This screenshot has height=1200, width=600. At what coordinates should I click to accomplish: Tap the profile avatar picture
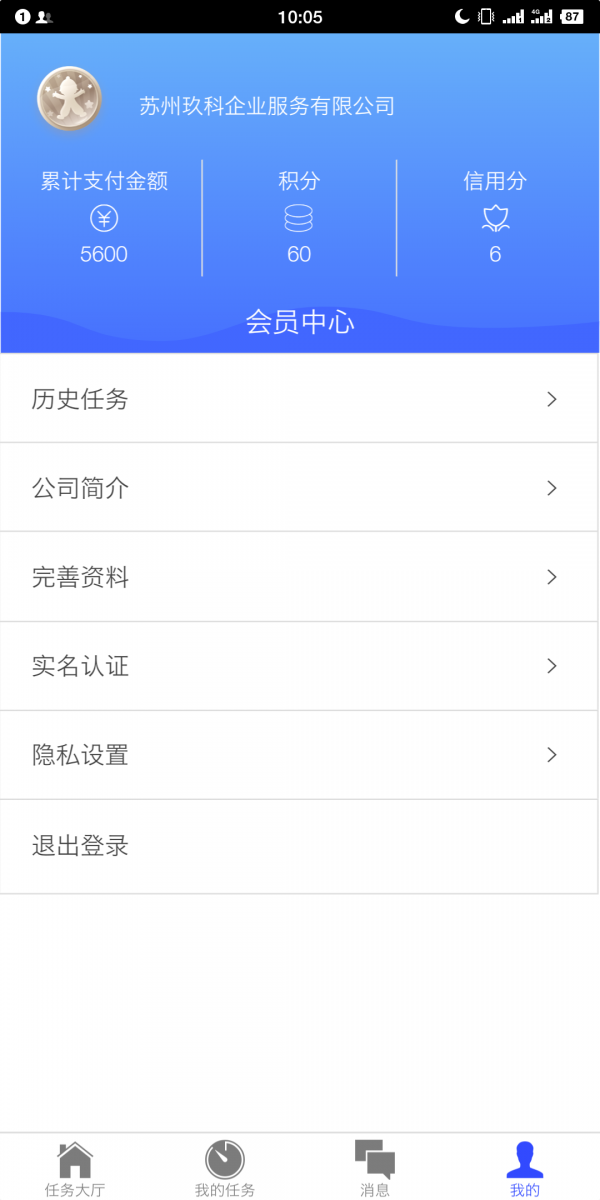tap(69, 99)
